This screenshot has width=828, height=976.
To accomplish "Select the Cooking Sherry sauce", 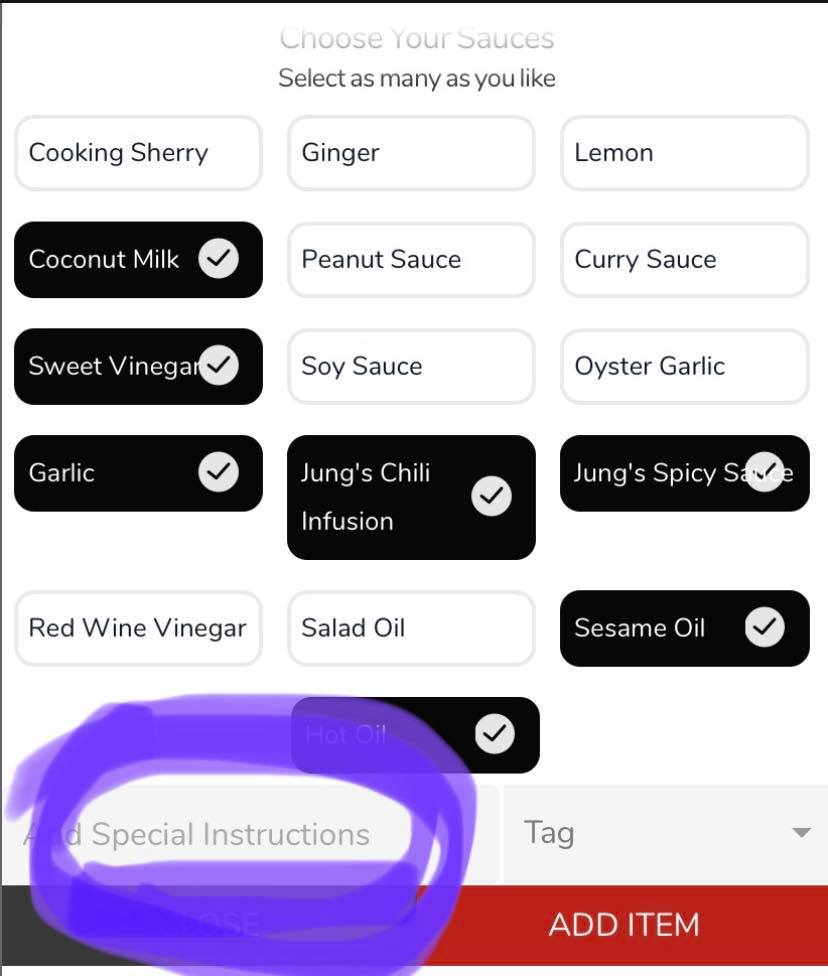I will (138, 153).
